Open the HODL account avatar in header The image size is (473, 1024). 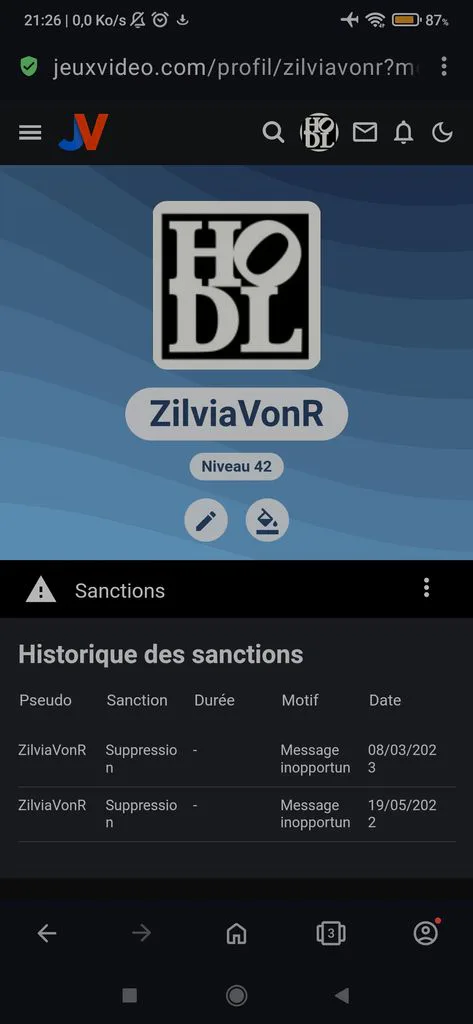319,133
